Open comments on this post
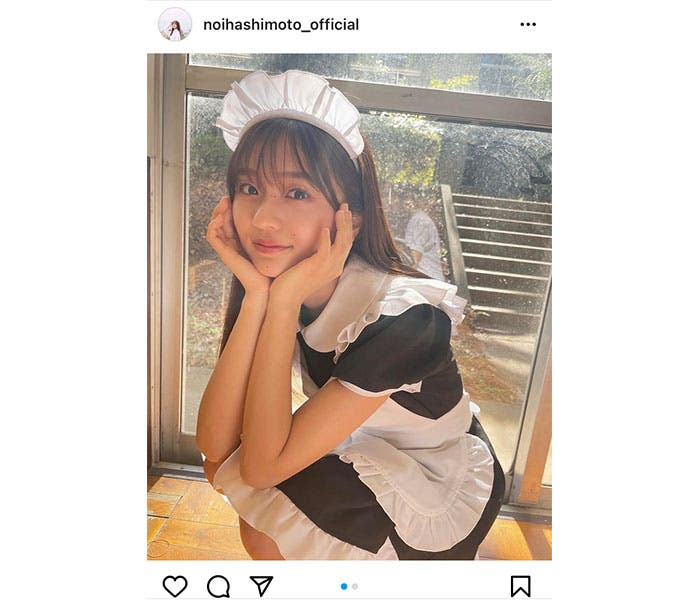Screen dimensions: 700x600 click(x=218, y=586)
